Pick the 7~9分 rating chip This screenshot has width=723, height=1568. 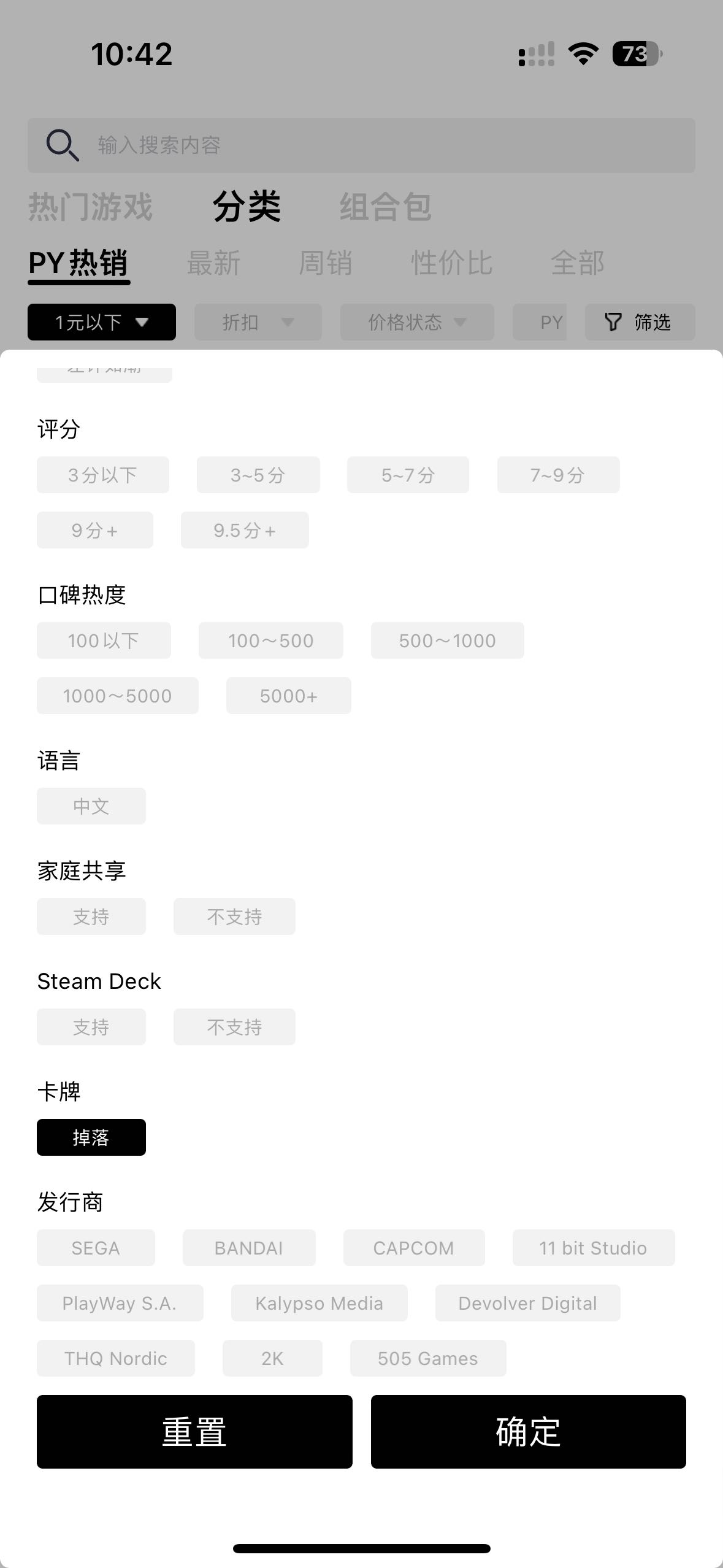pyautogui.click(x=558, y=475)
